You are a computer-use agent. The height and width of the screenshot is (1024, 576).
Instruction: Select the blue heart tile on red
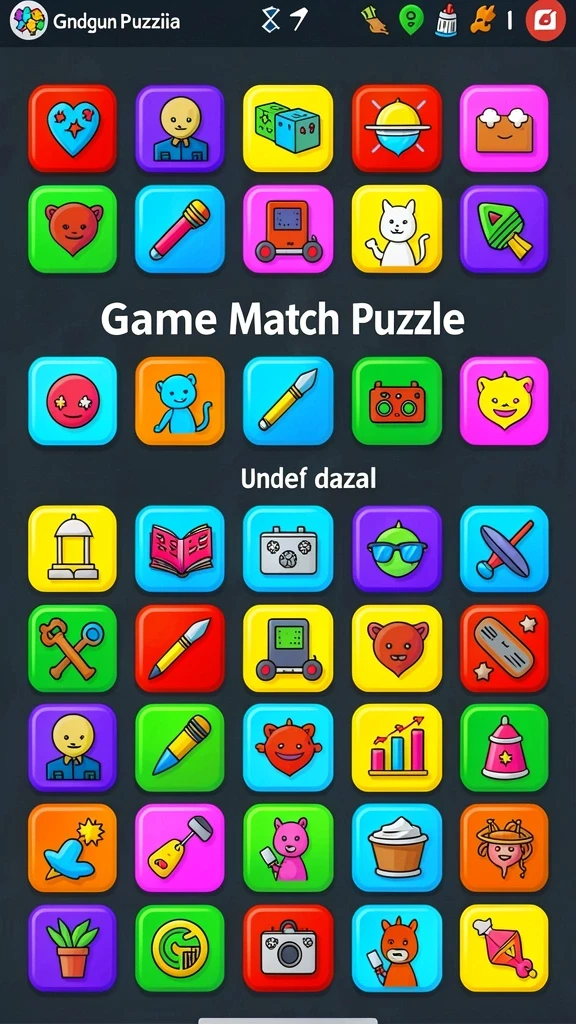pos(72,129)
